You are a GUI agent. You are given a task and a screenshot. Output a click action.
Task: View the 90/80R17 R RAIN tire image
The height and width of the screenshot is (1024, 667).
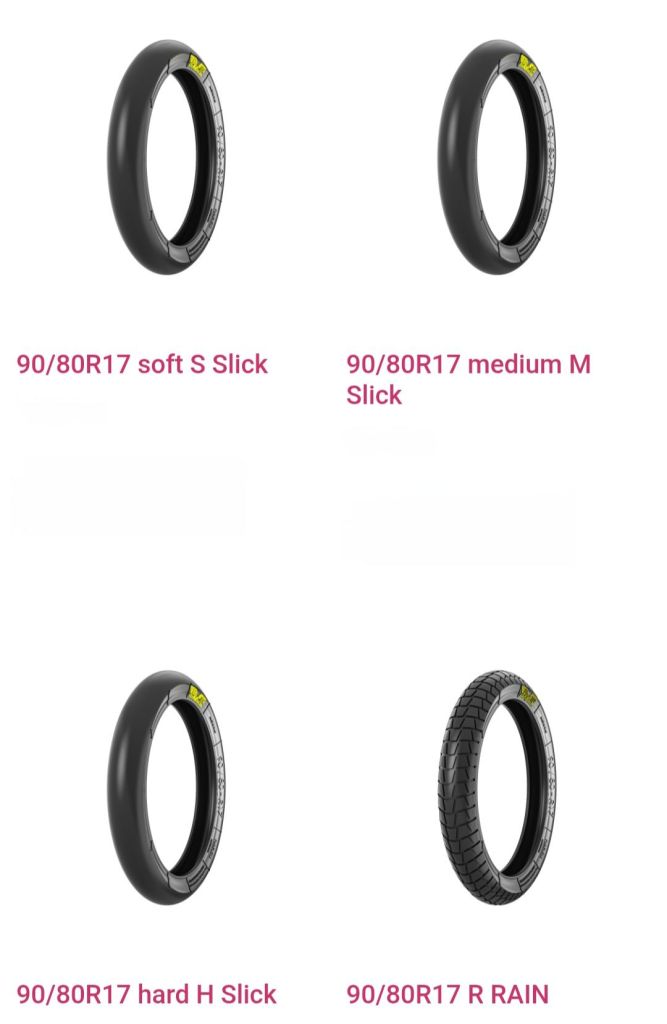496,787
